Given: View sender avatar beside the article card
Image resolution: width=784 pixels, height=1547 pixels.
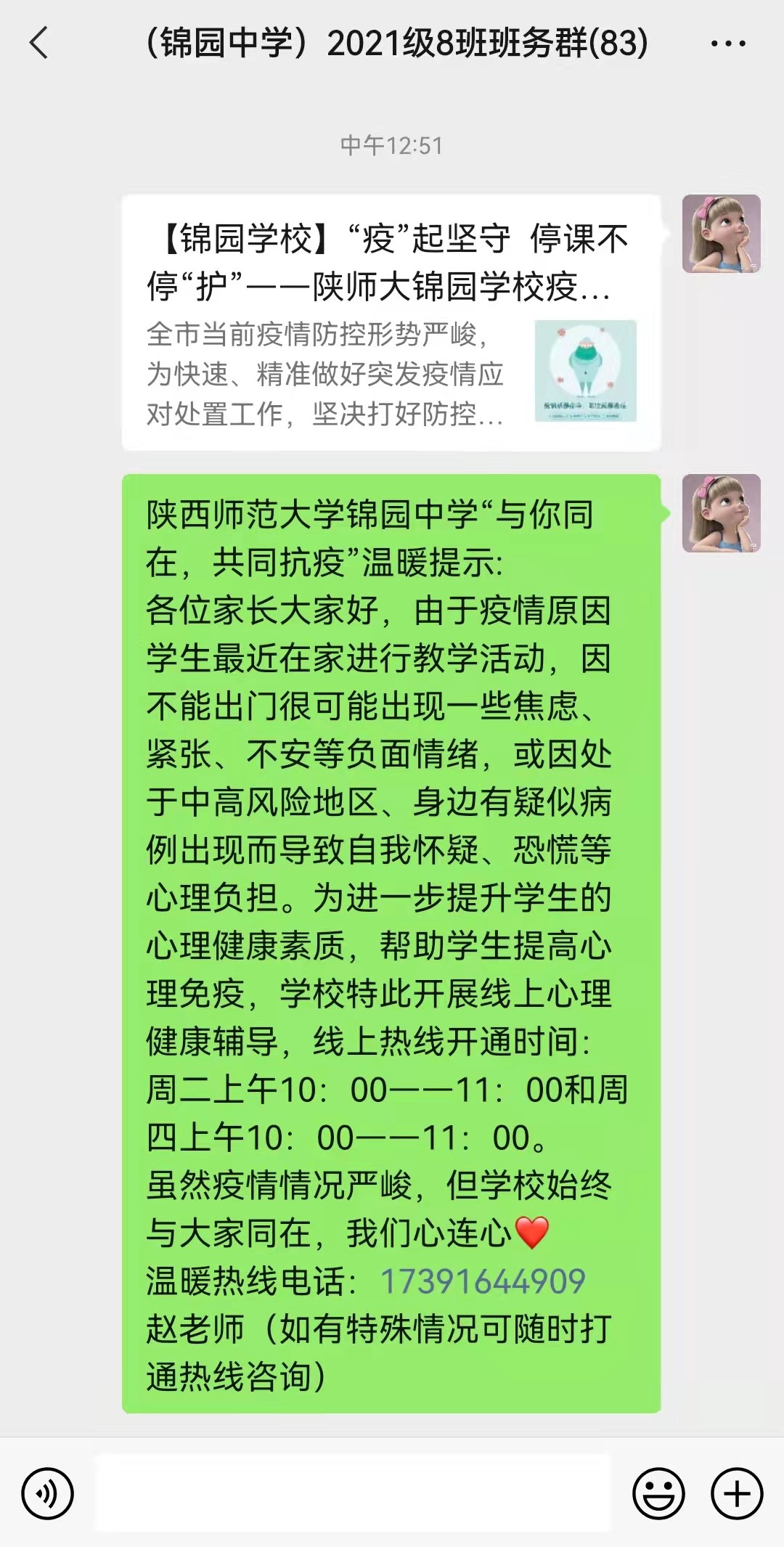Looking at the screenshot, I should coord(721,234).
